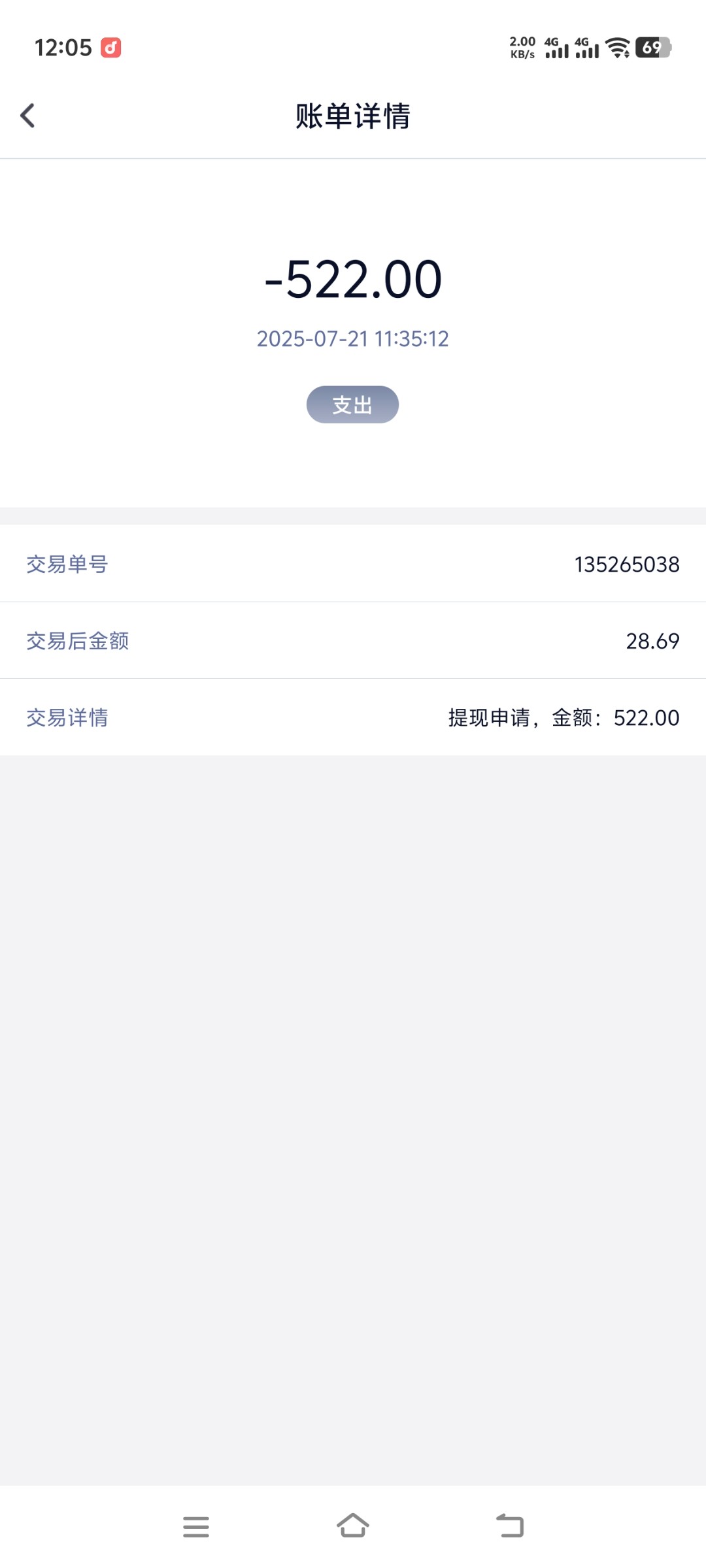Tap the Wi-Fi signal icon

pyautogui.click(x=615, y=48)
